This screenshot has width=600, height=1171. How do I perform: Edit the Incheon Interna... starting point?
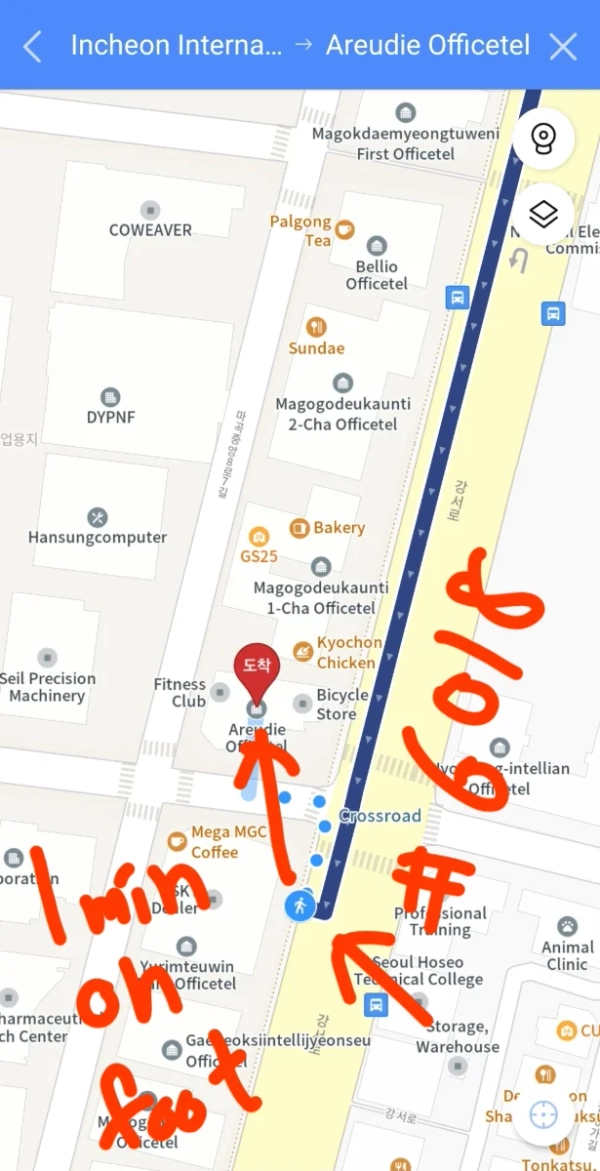176,46
